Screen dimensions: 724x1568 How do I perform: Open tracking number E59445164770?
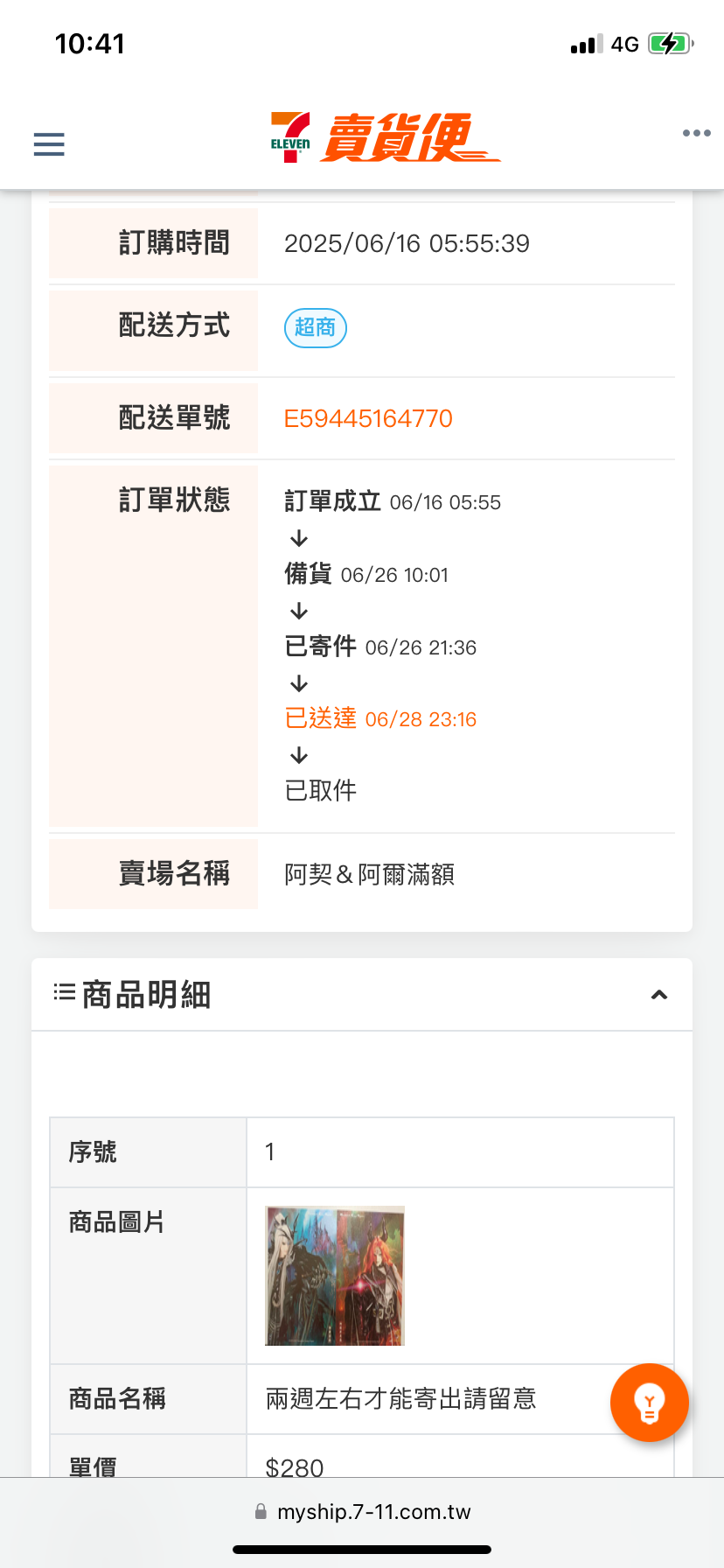coord(368,418)
